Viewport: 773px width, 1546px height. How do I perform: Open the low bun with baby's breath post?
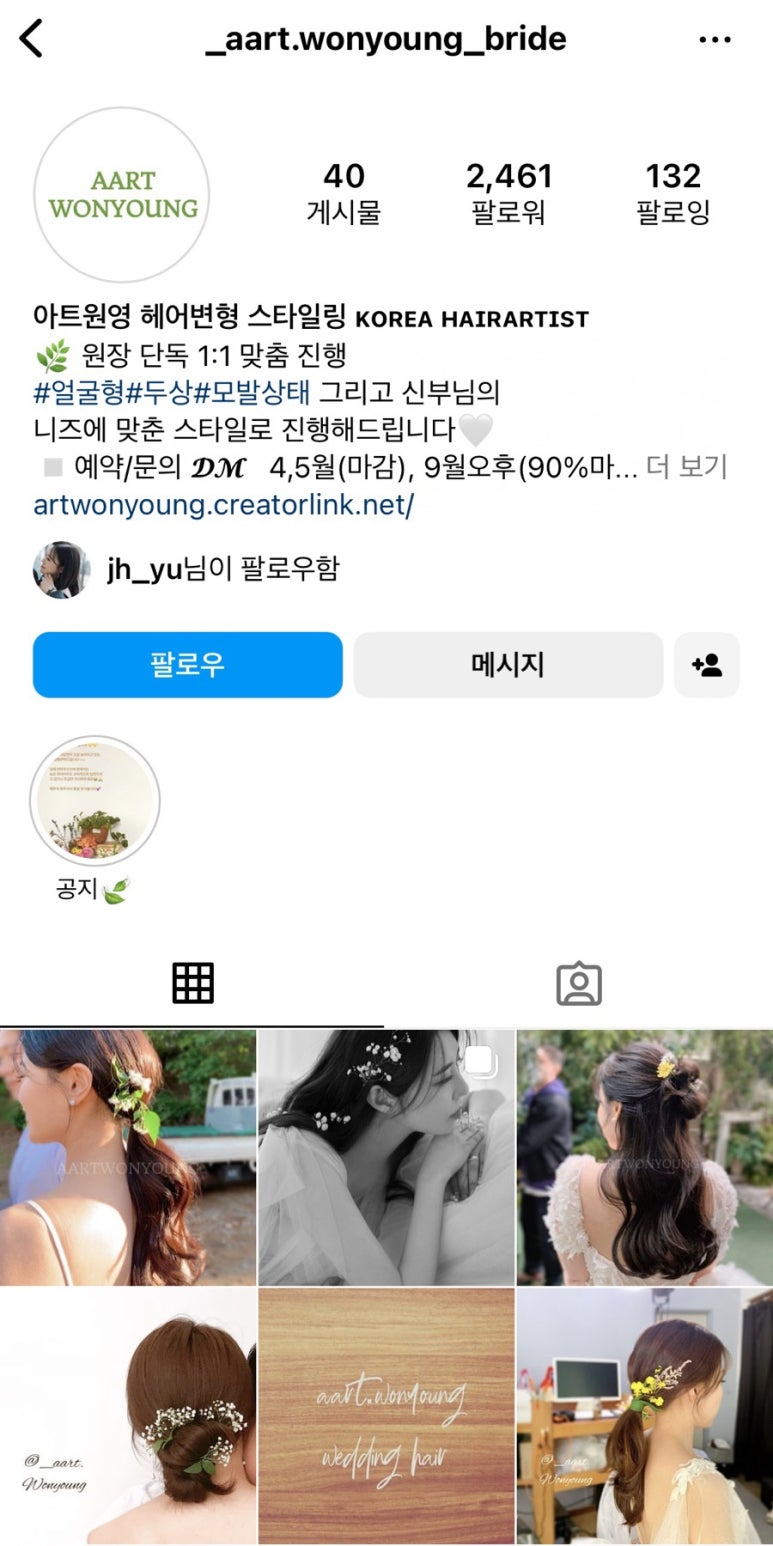click(x=128, y=1416)
